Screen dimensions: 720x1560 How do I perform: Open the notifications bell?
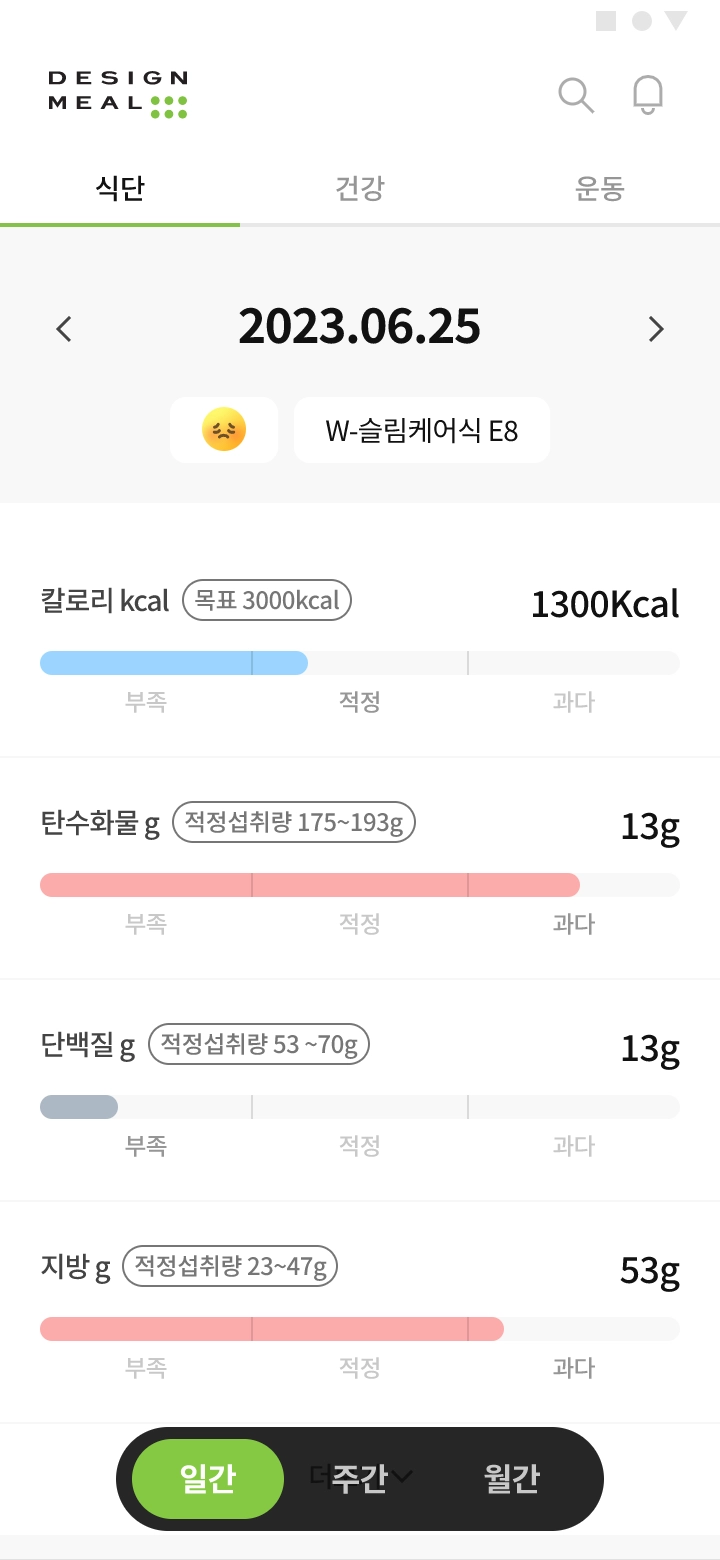[x=648, y=95]
